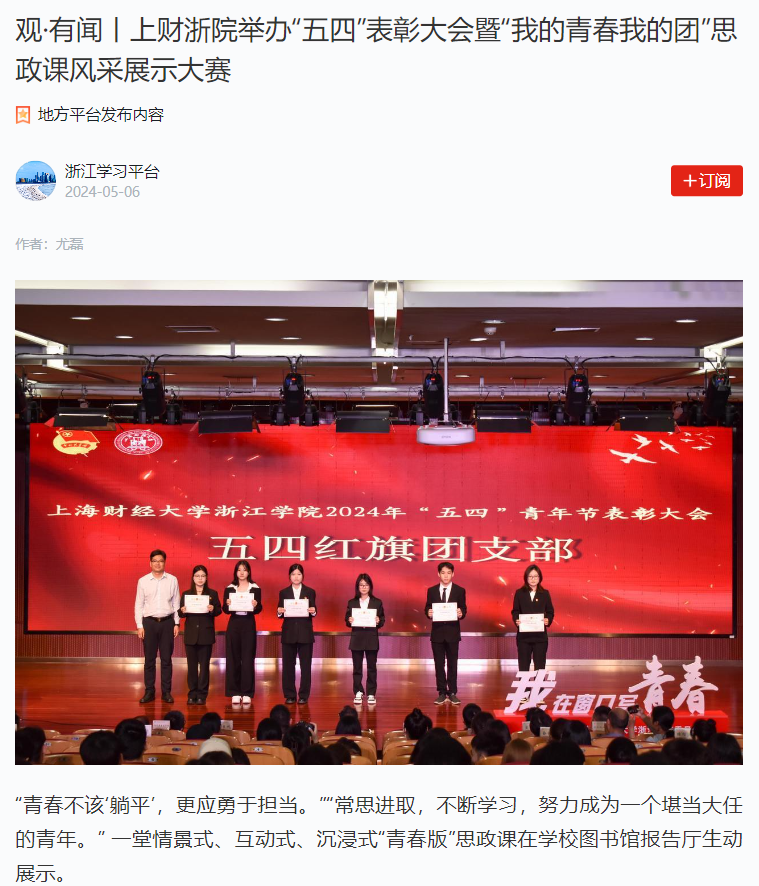Tap the 浙江学习平台 avatar image
The width and height of the screenshot is (759, 886).
point(36,181)
